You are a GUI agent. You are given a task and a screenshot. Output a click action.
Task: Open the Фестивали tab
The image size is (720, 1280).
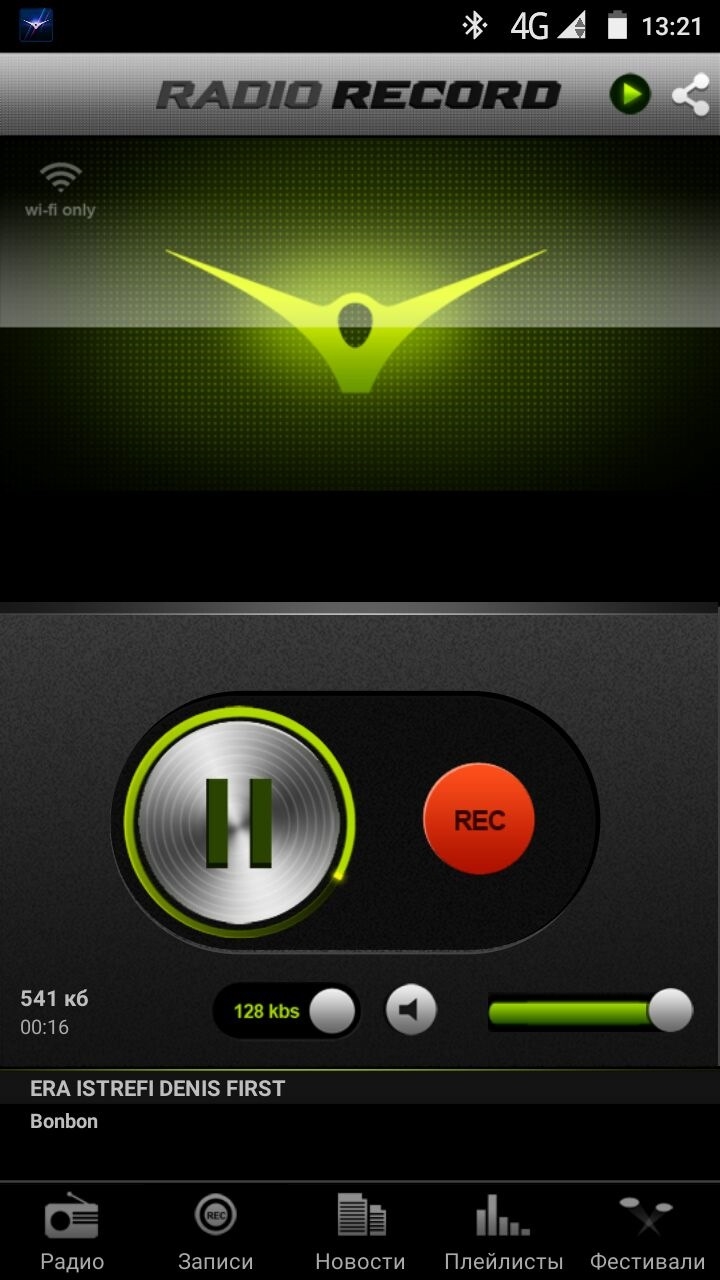coord(647,1232)
